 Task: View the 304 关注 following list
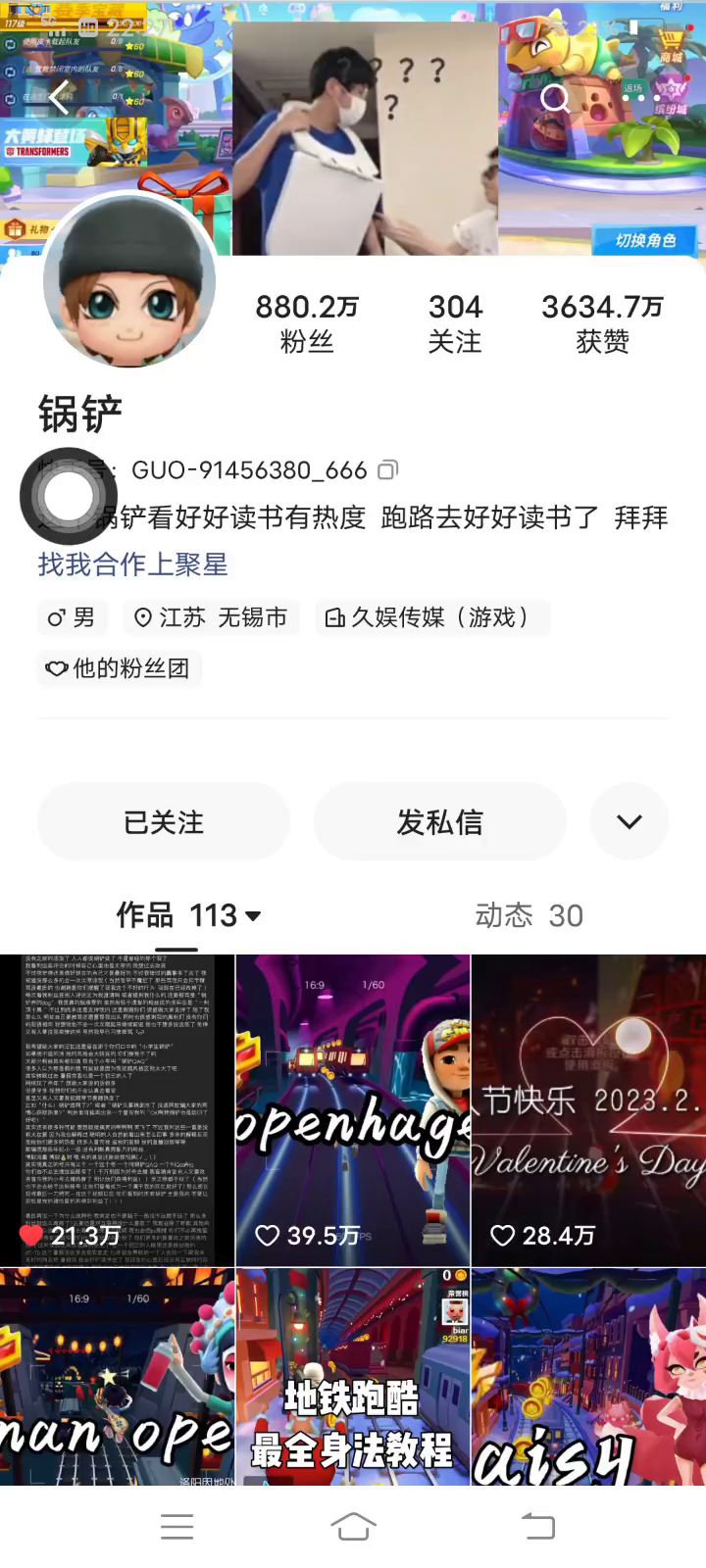click(x=455, y=323)
